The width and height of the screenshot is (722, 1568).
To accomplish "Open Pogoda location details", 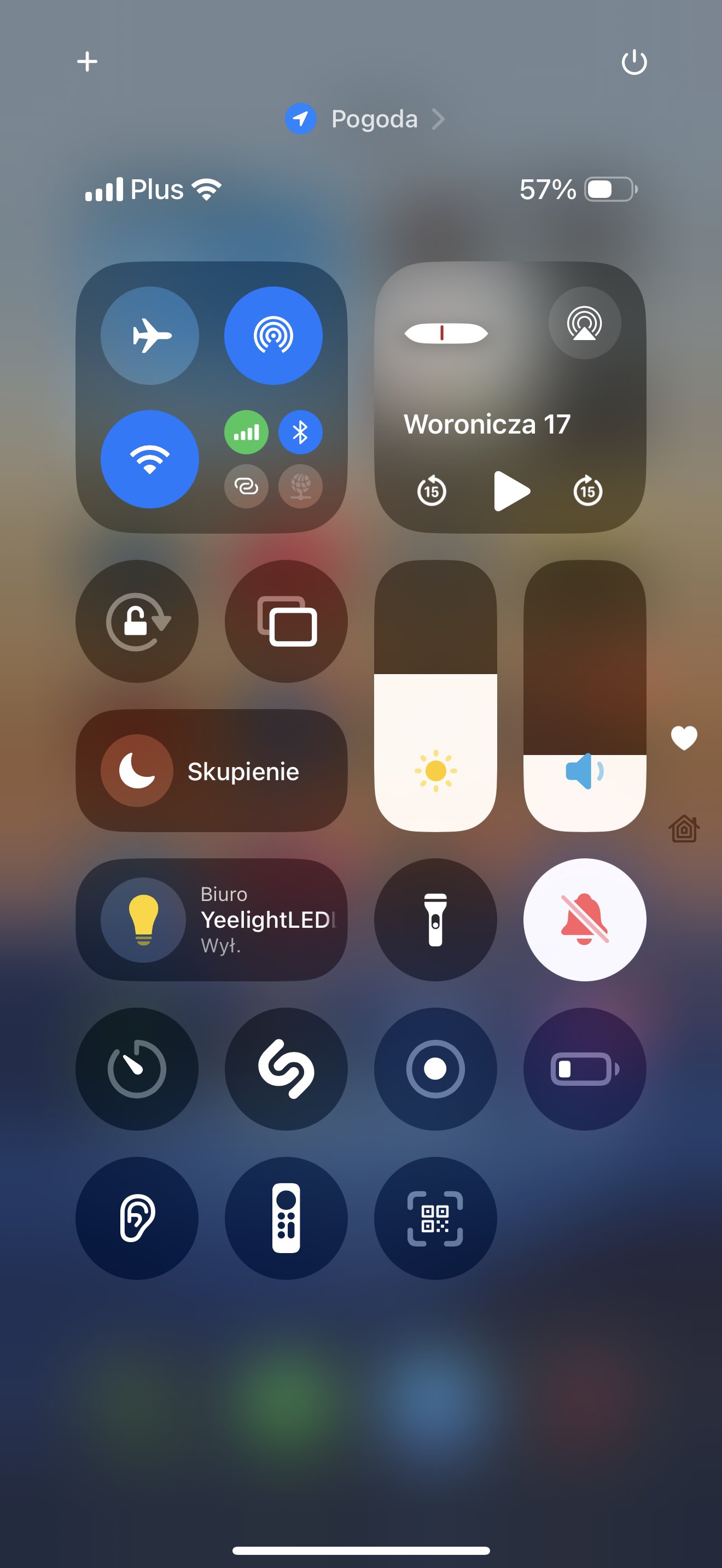I will 365,119.
